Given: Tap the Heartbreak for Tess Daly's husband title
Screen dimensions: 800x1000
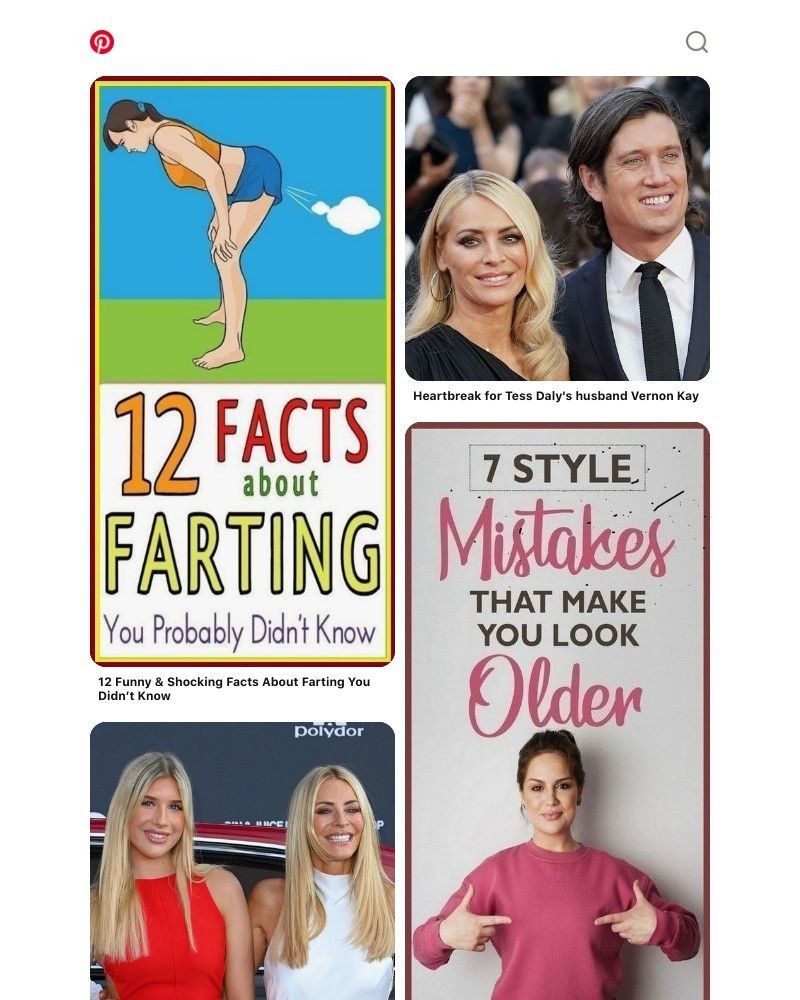Looking at the screenshot, I should point(556,396).
